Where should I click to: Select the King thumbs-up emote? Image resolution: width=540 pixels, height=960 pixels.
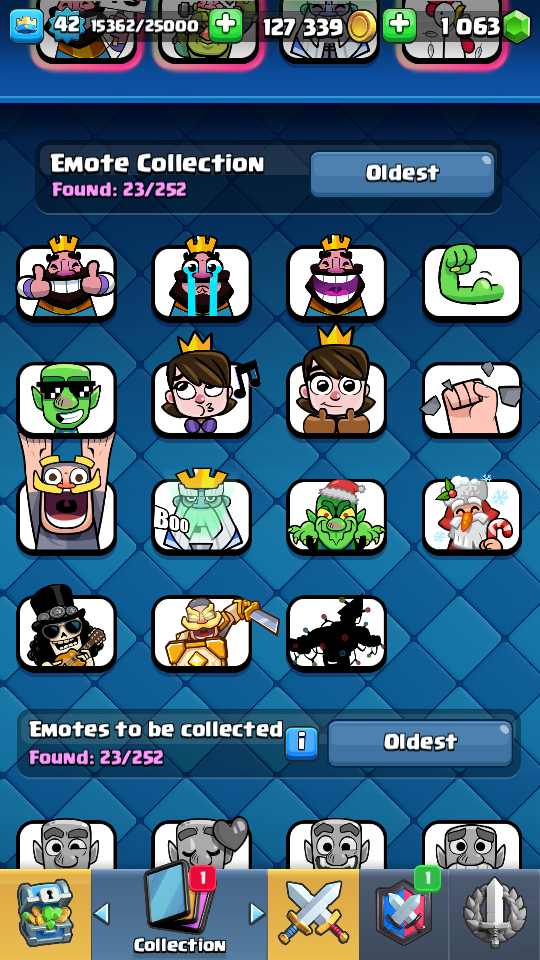66,279
